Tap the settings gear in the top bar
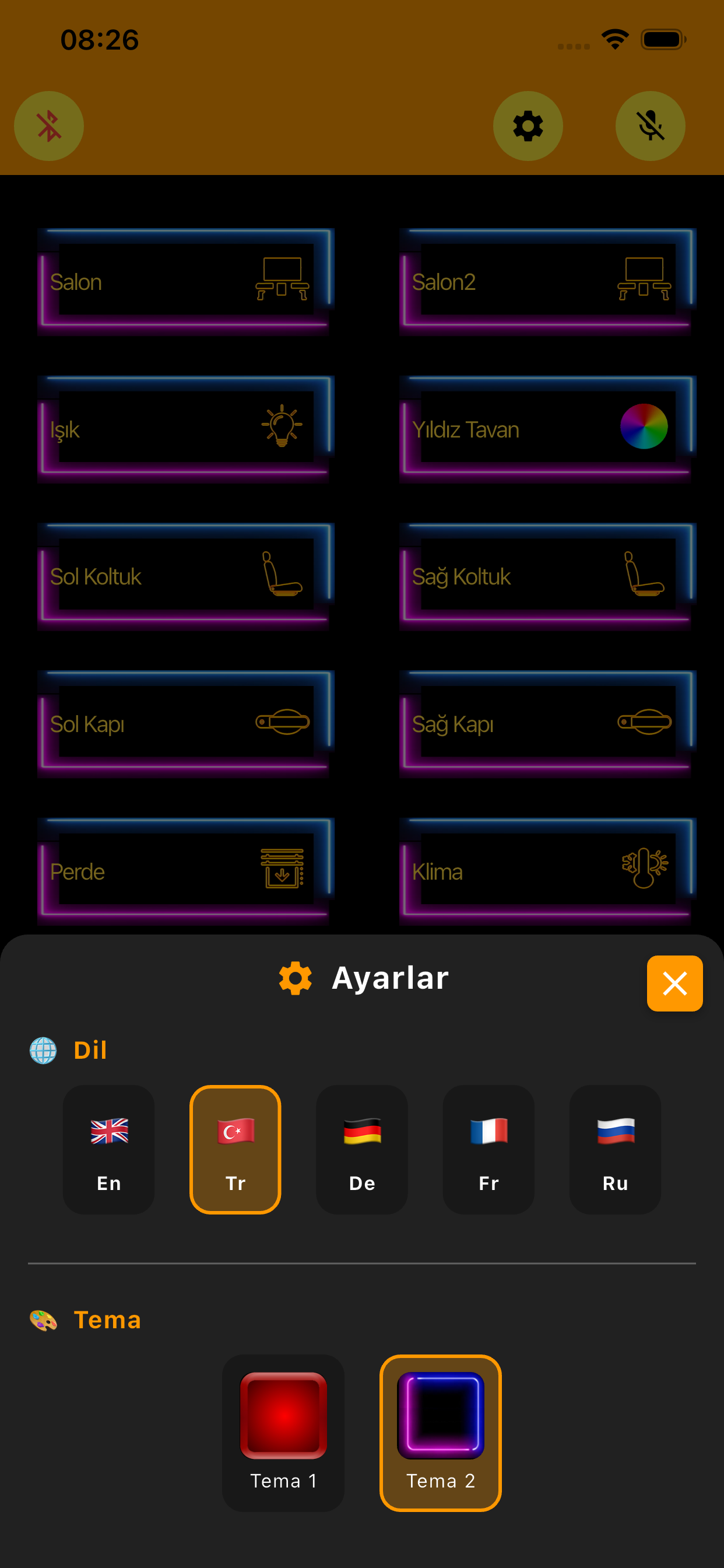Screen dimensions: 724x1568 528,126
